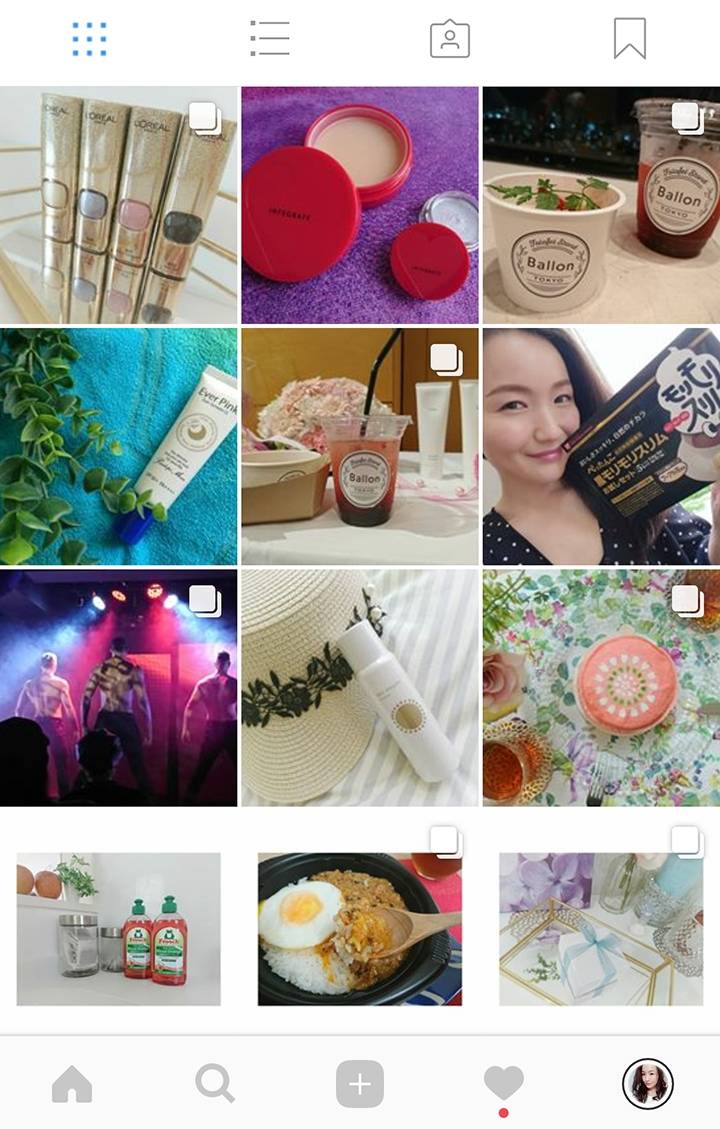Open the stage performance post

click(x=118, y=688)
